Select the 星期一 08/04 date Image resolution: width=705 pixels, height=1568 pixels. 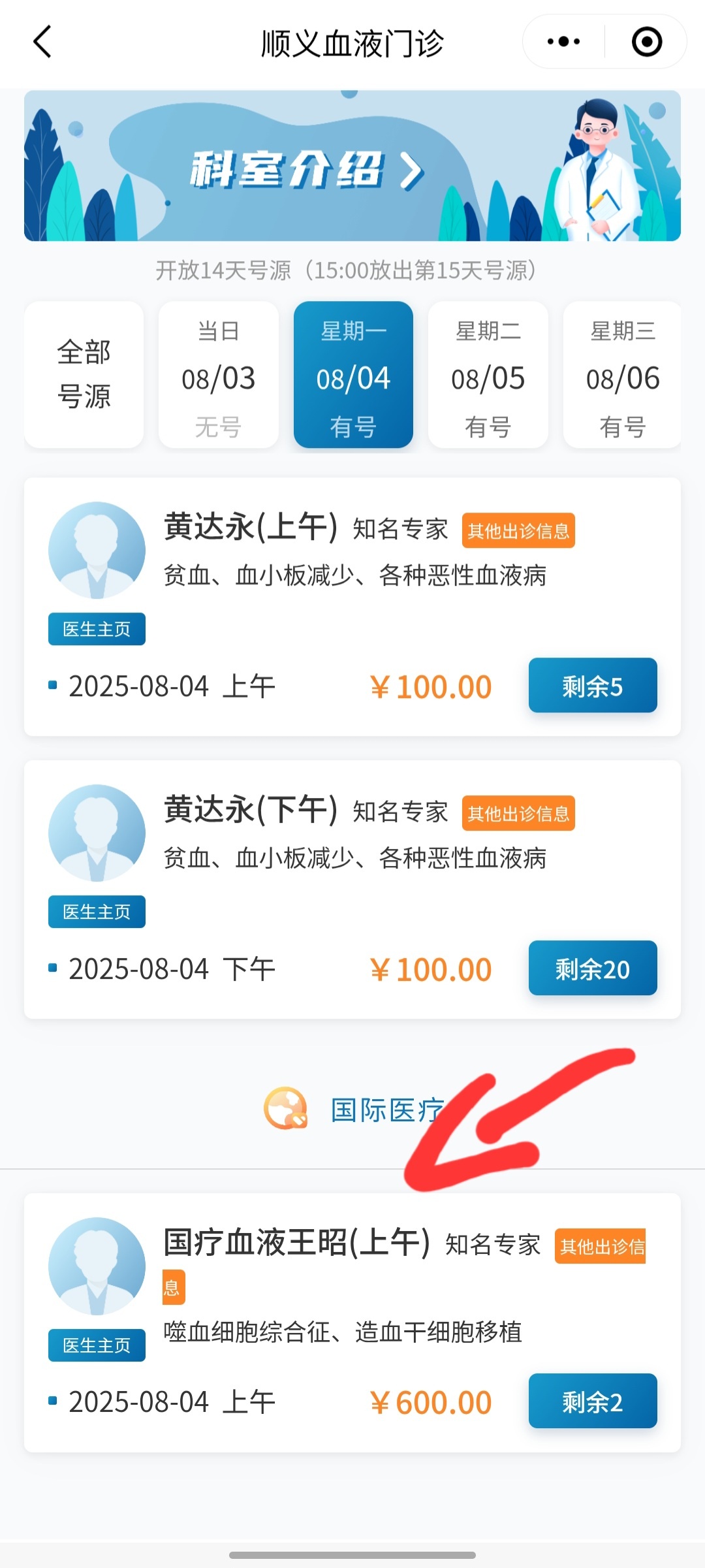pos(353,374)
